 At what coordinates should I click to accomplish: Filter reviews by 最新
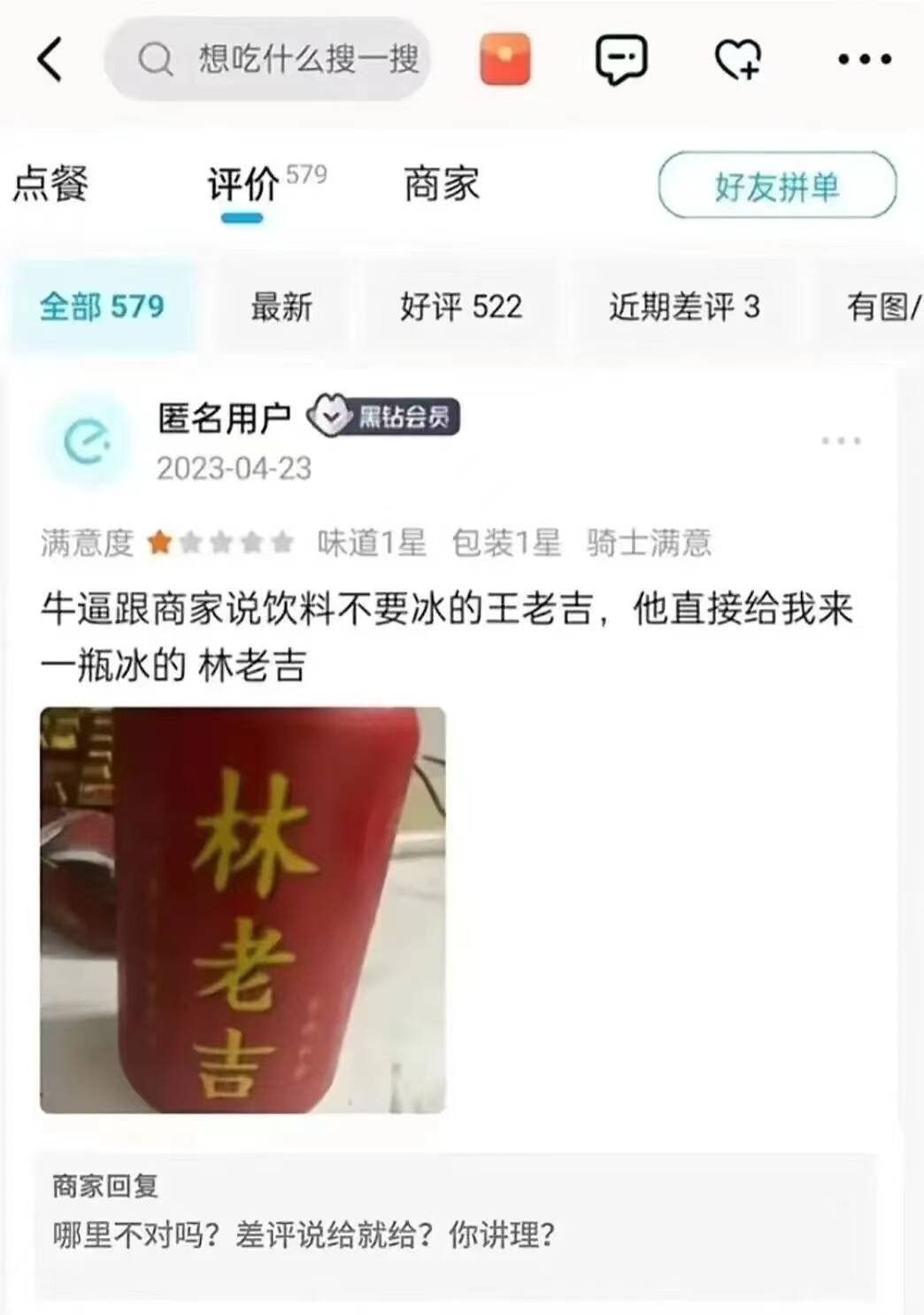pos(281,307)
